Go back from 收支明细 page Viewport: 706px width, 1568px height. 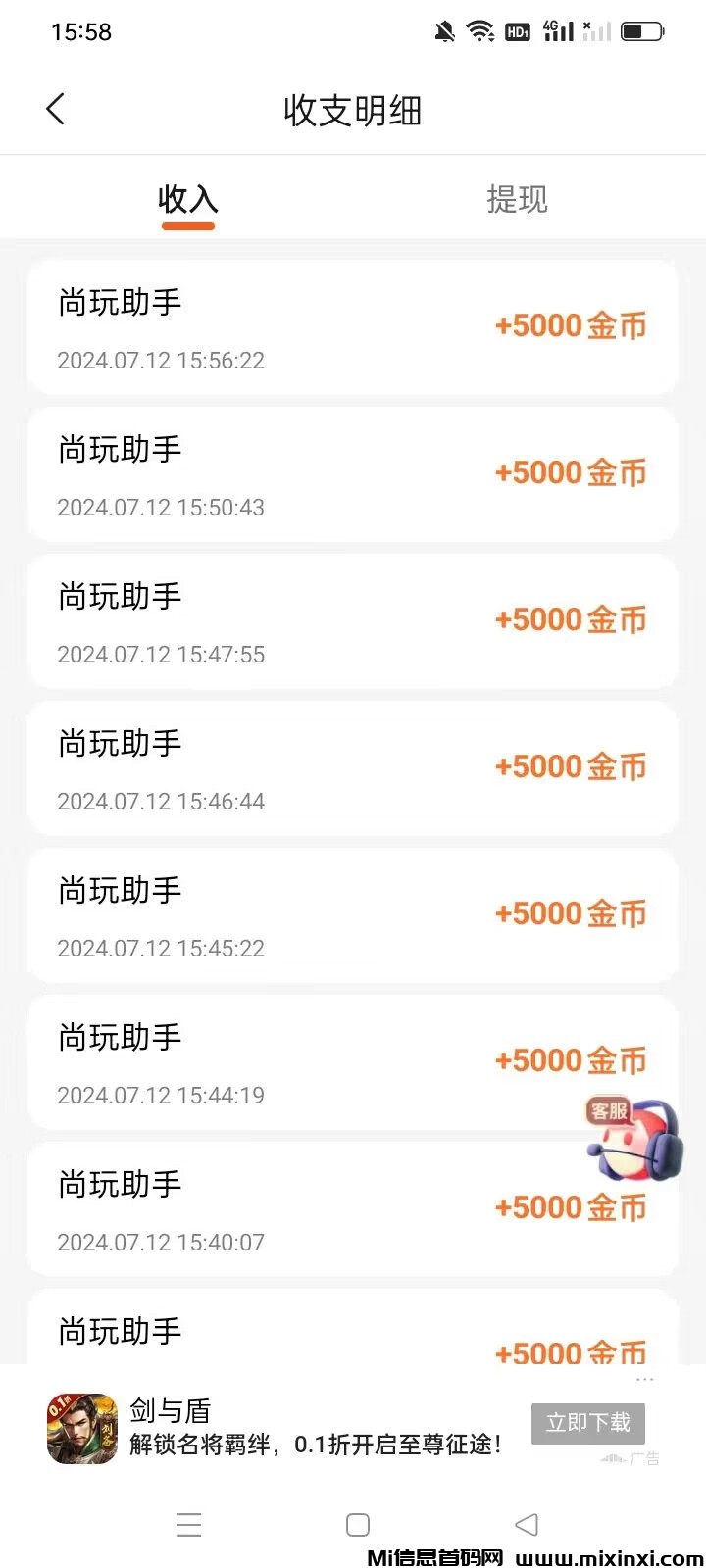tap(56, 109)
